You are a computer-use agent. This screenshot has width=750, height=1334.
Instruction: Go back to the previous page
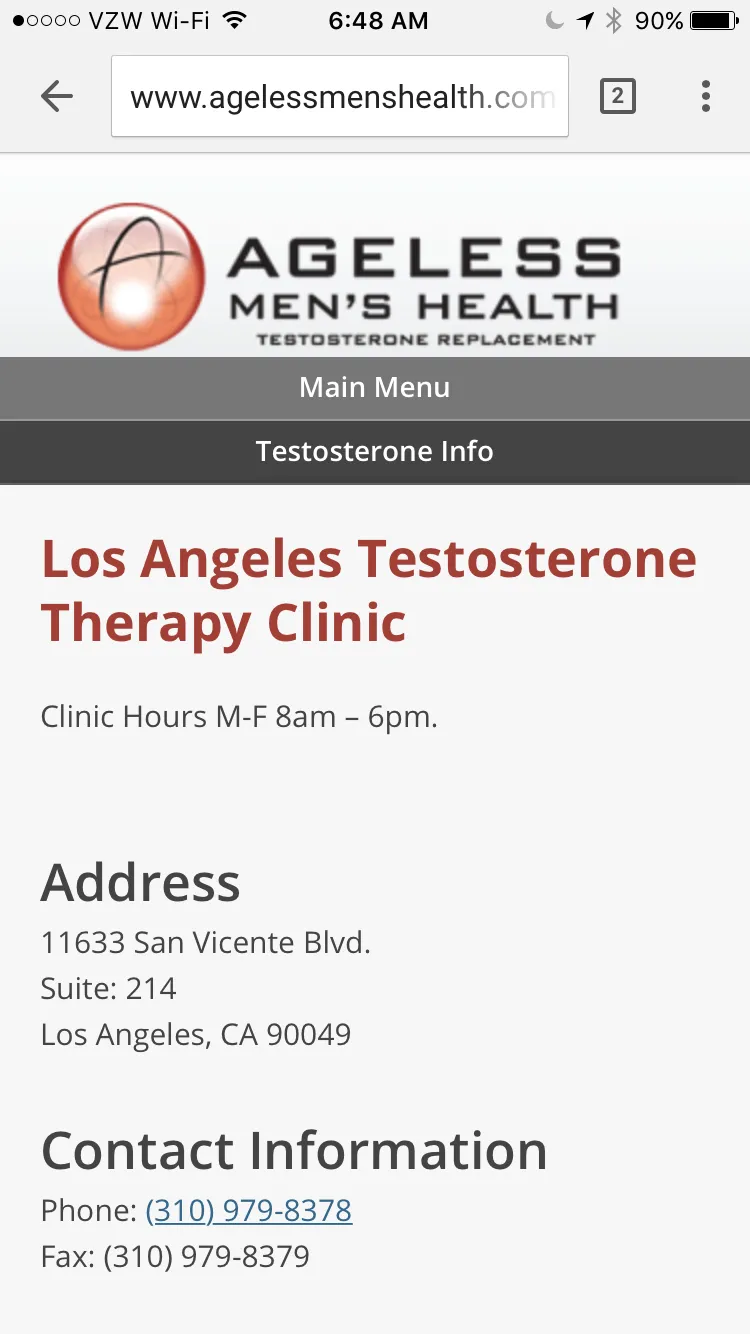click(57, 96)
